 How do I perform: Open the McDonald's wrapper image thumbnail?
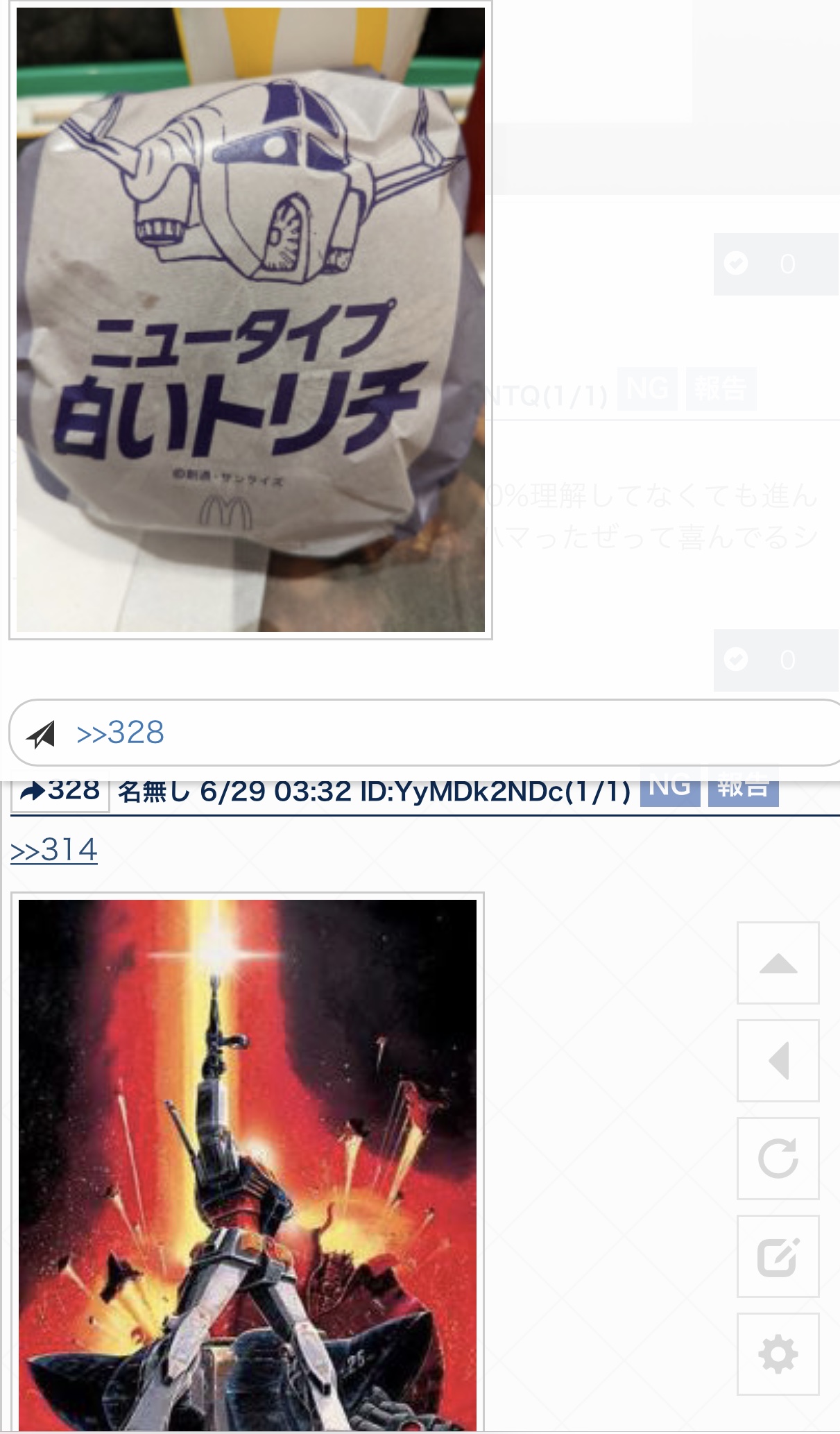coord(250,320)
